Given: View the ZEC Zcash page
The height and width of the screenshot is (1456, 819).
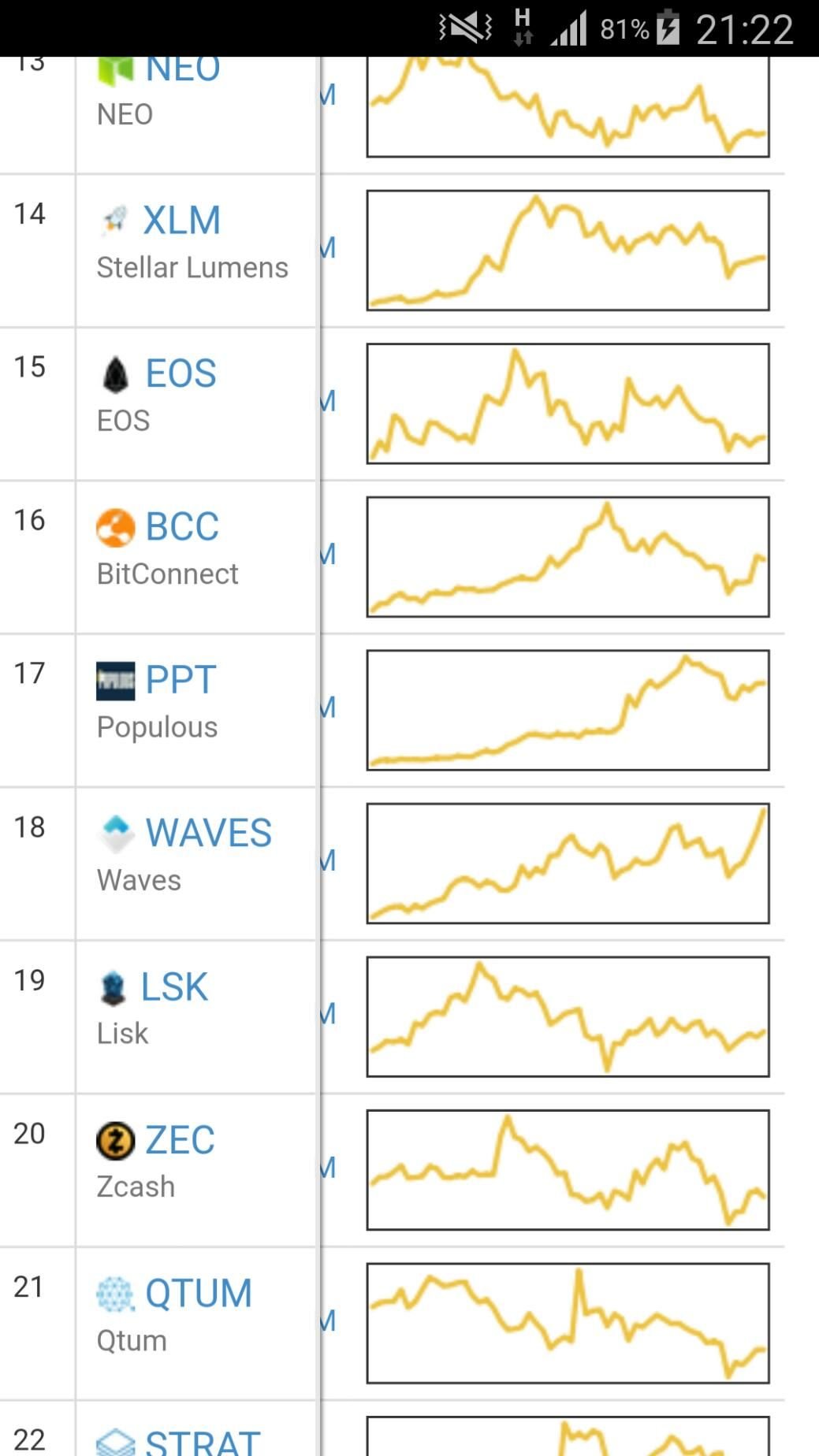Looking at the screenshot, I should (x=180, y=1140).
